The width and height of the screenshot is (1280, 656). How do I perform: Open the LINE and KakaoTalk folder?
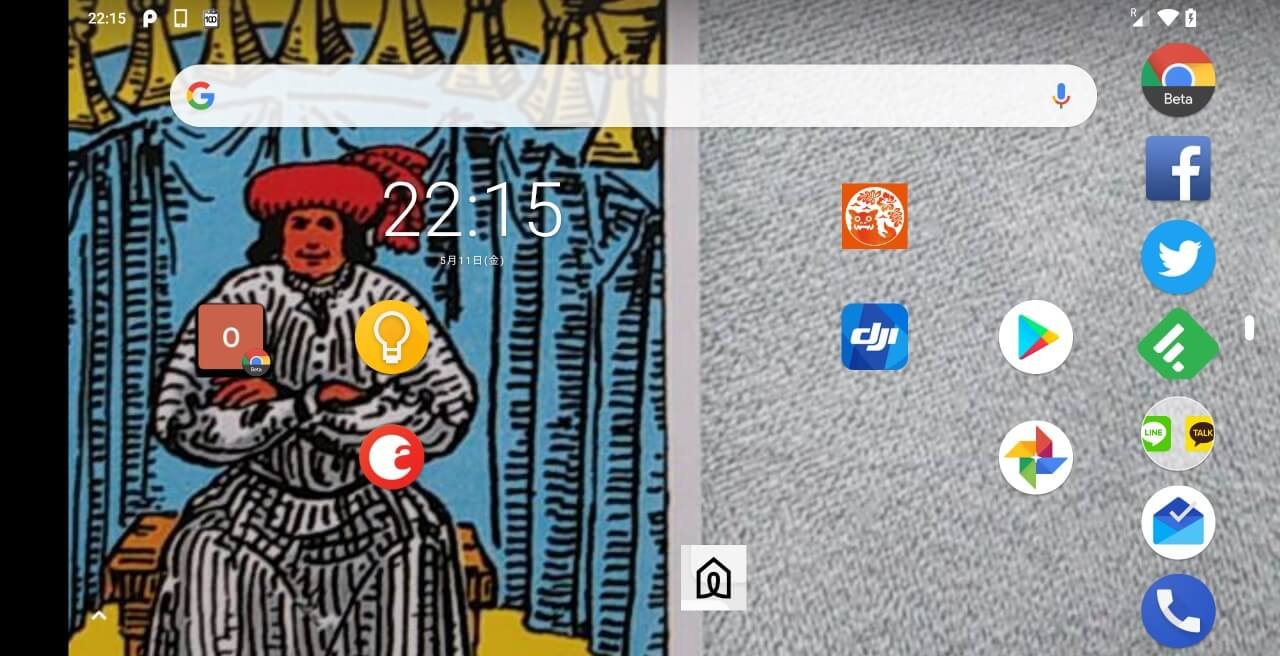pos(1178,434)
